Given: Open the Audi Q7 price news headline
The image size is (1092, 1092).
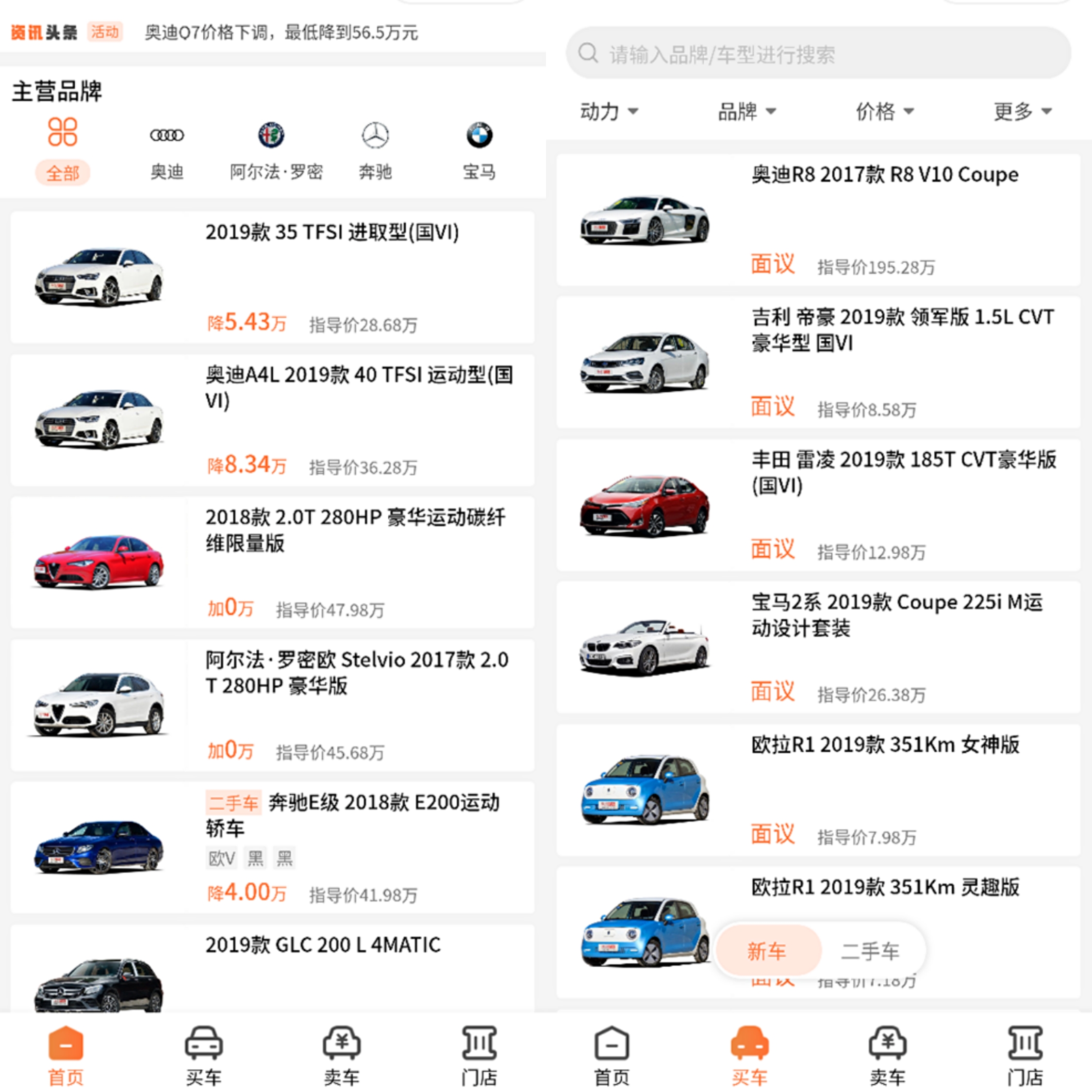Looking at the screenshot, I should click(x=281, y=33).
